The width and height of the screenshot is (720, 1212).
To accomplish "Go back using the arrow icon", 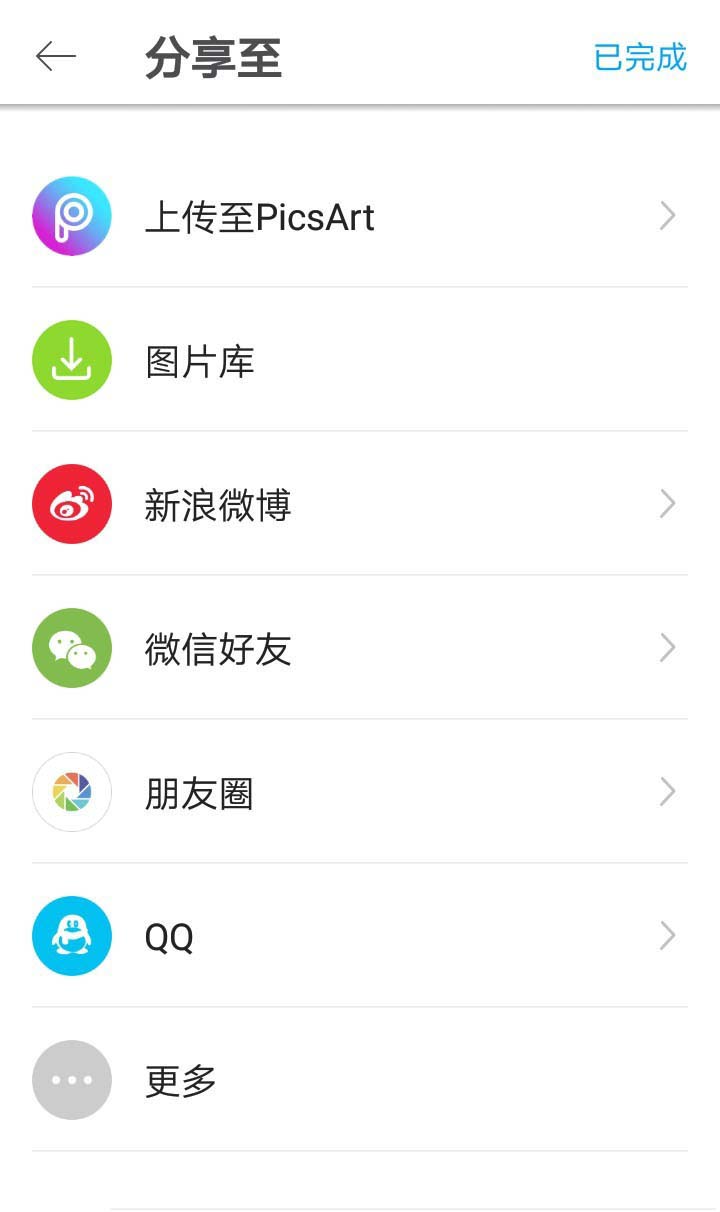I will (56, 57).
